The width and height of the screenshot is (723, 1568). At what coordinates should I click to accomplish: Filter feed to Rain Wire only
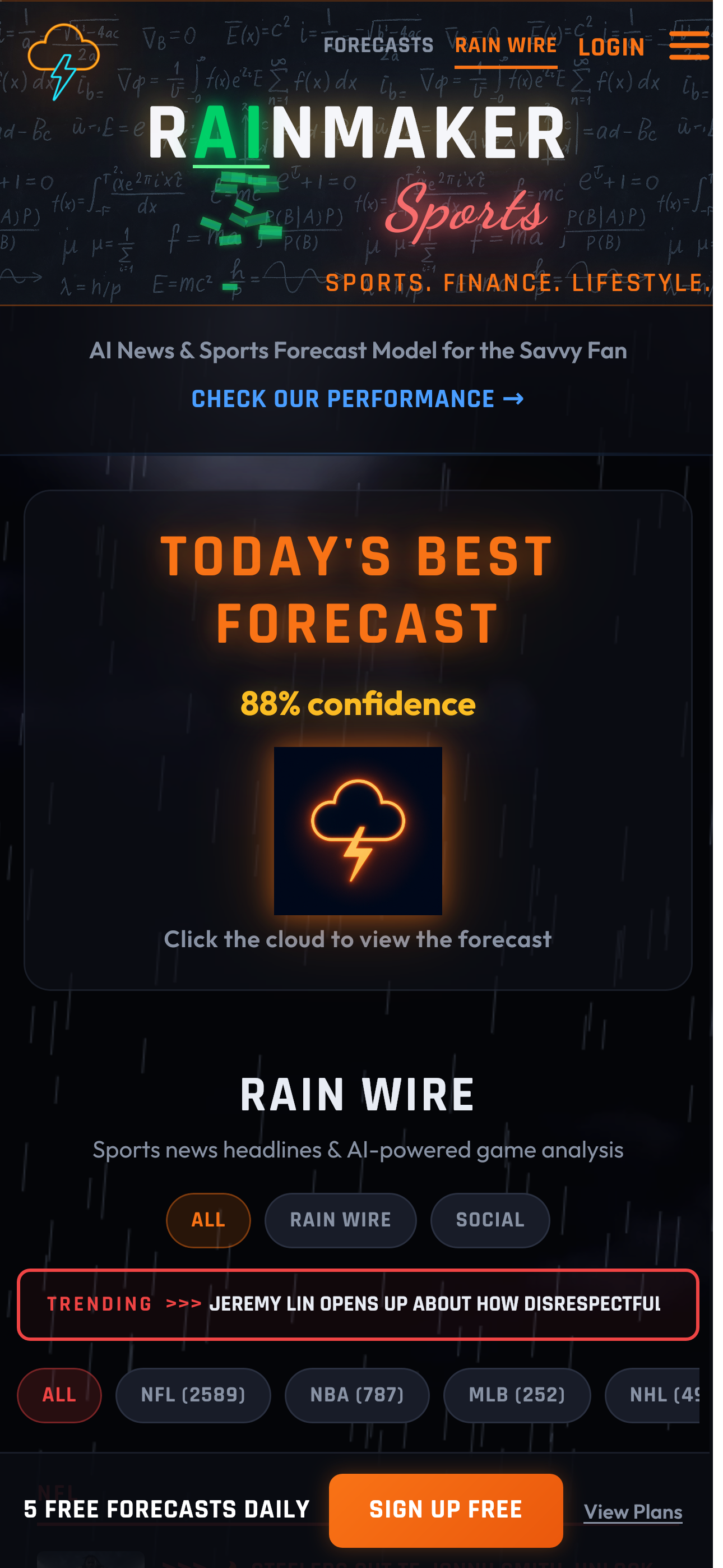340,1220
